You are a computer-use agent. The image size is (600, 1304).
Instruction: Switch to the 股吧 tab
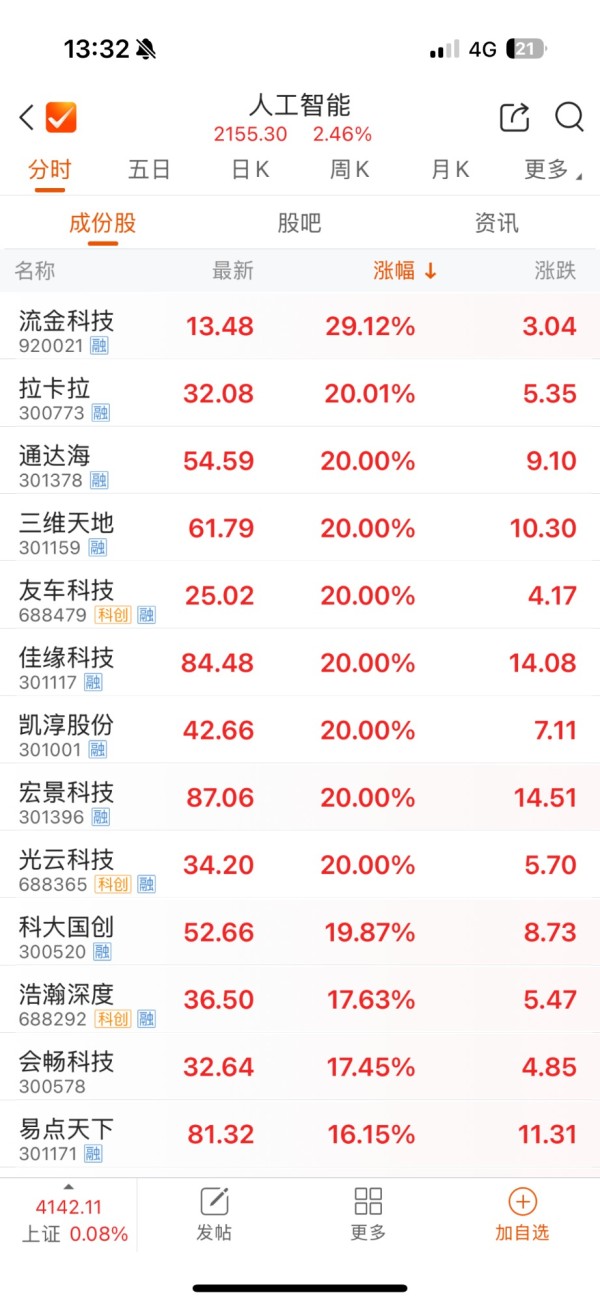299,223
